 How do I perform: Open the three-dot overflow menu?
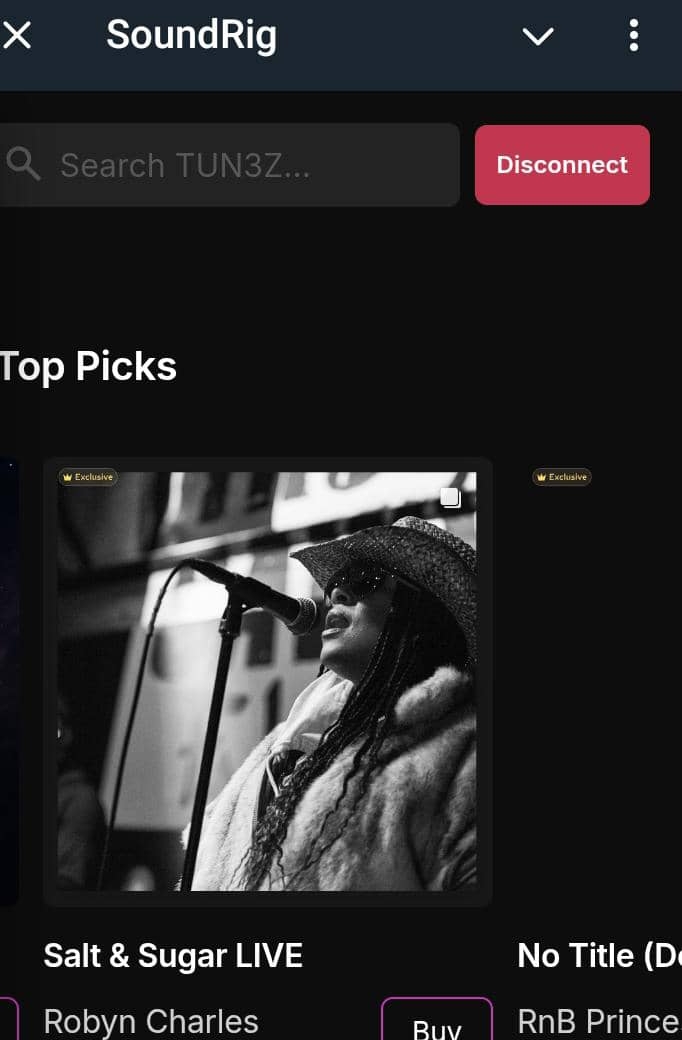(633, 36)
